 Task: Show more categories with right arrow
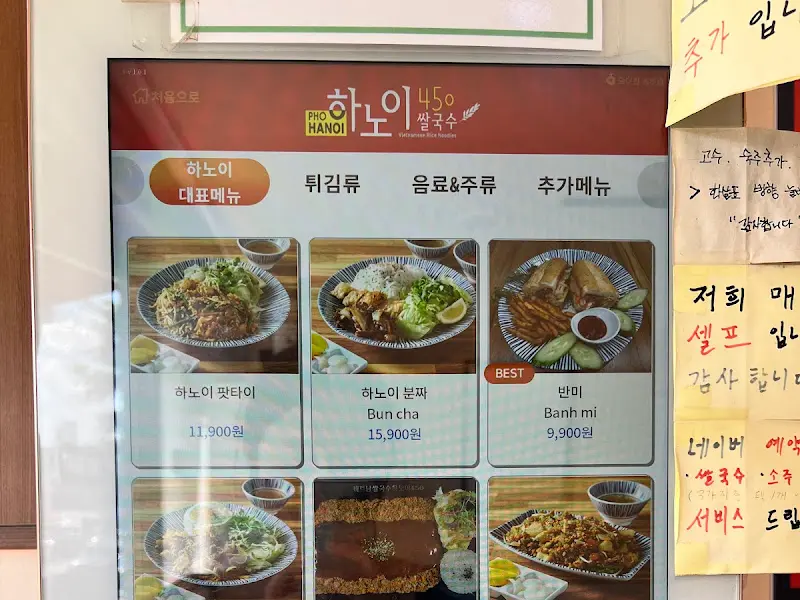[x=654, y=185]
